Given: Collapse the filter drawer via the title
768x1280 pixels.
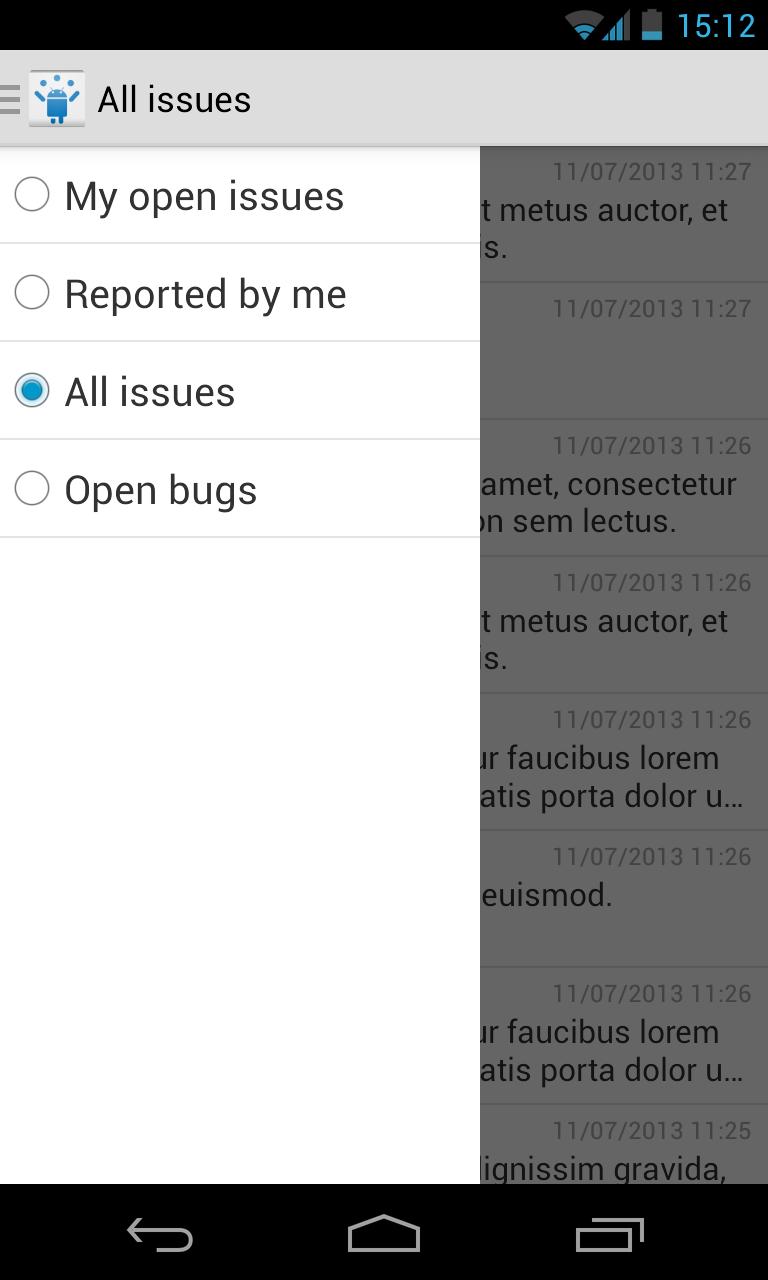Looking at the screenshot, I should coord(174,98).
